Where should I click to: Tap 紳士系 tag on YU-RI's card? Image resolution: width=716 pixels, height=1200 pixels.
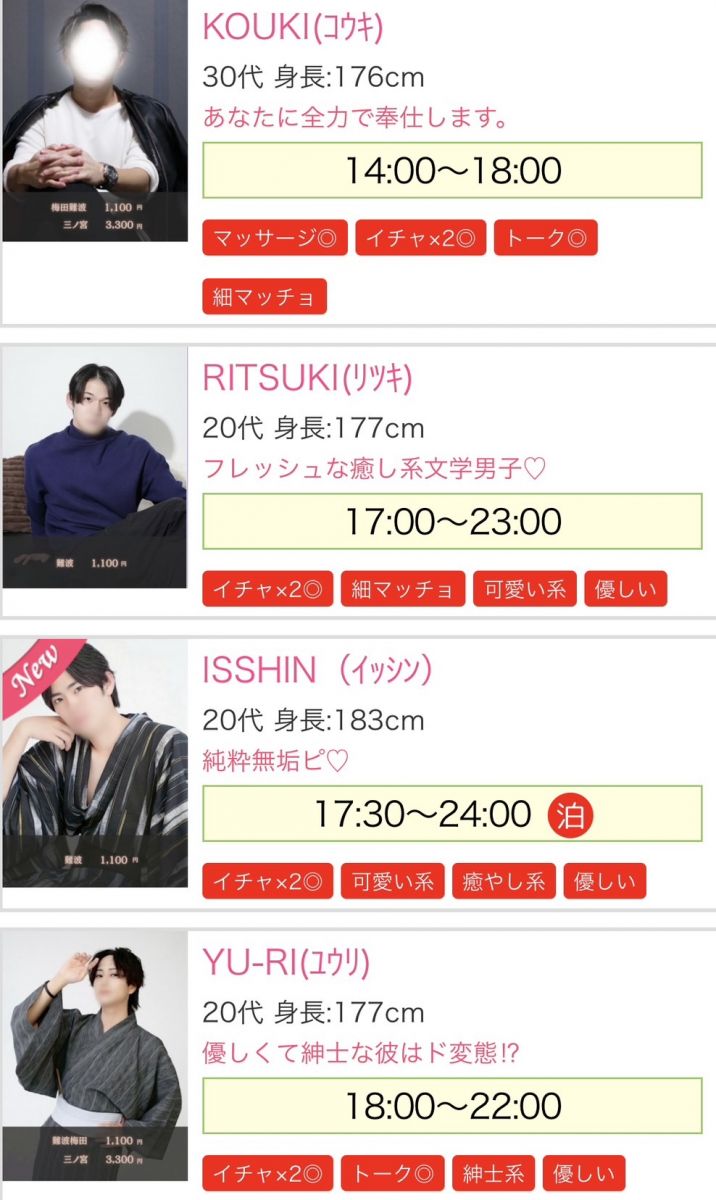pyautogui.click(x=493, y=1174)
